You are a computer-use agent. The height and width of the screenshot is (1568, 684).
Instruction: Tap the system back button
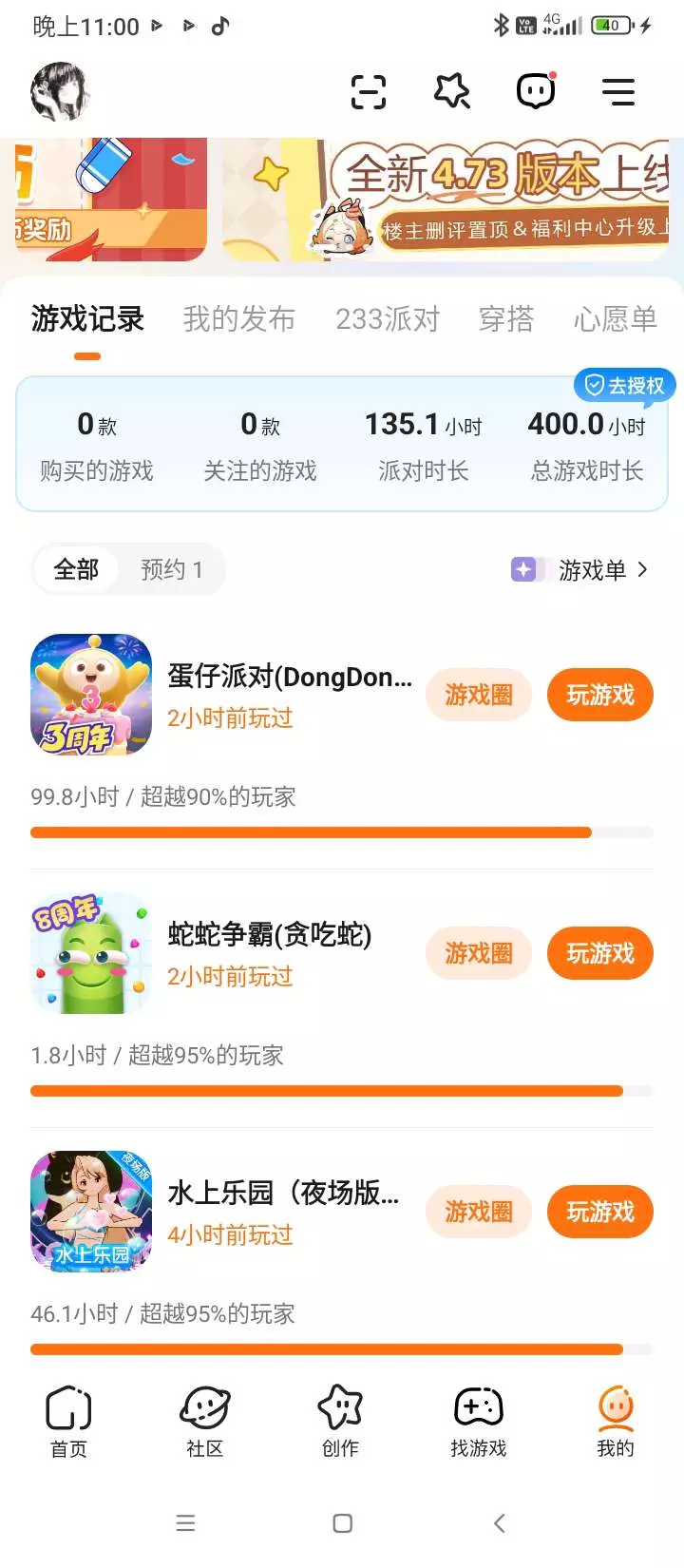click(x=500, y=1523)
